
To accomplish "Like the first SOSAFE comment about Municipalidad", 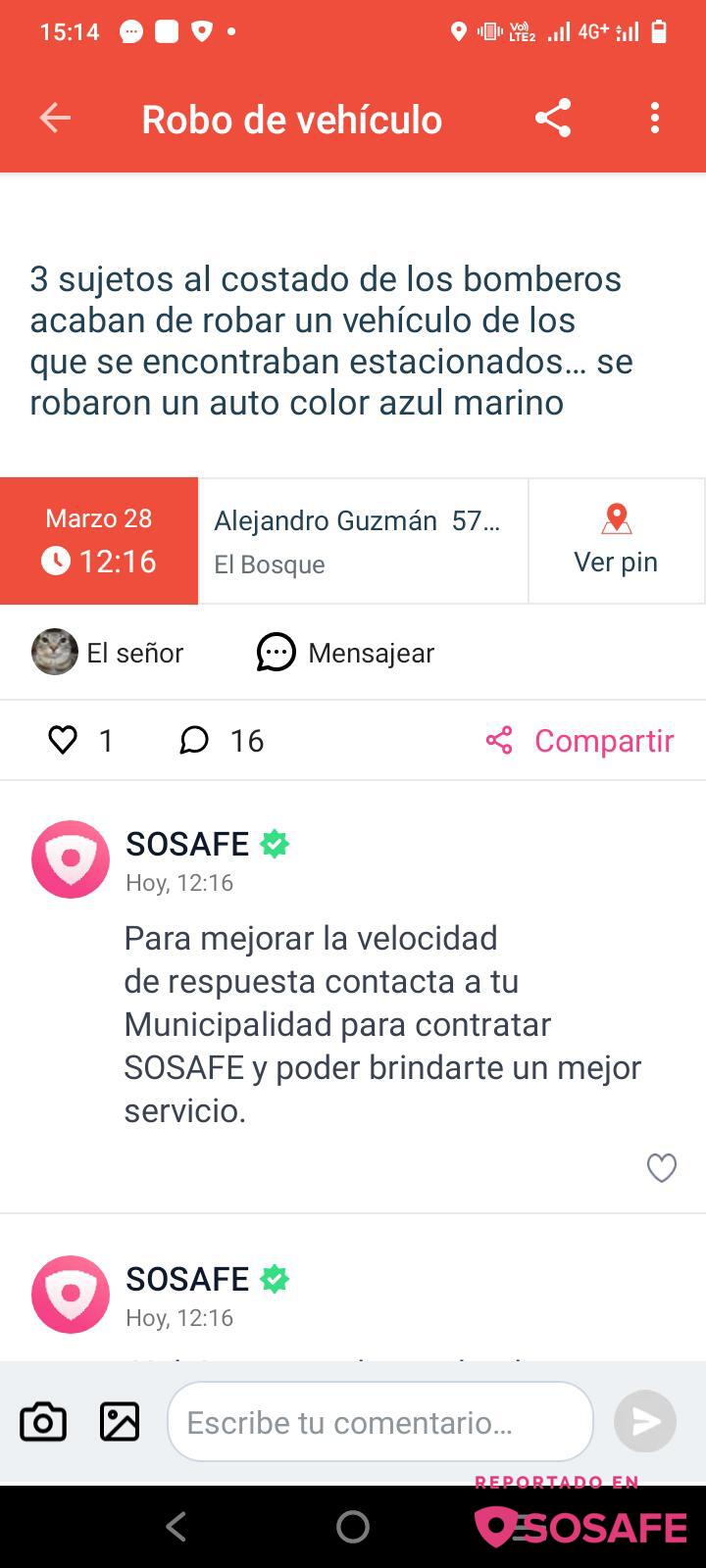I will 662,1167.
